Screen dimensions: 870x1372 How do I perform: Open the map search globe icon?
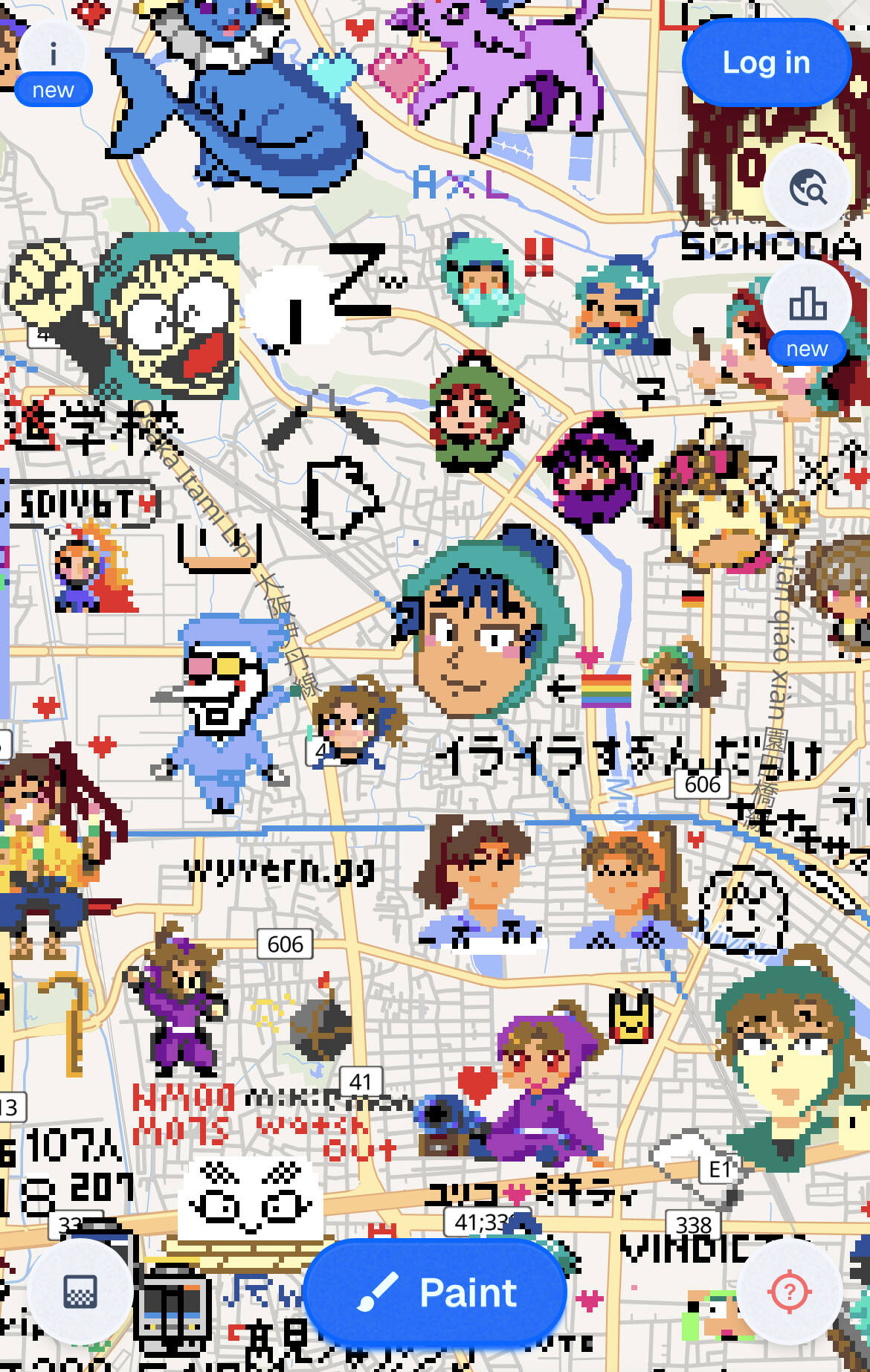tap(808, 187)
